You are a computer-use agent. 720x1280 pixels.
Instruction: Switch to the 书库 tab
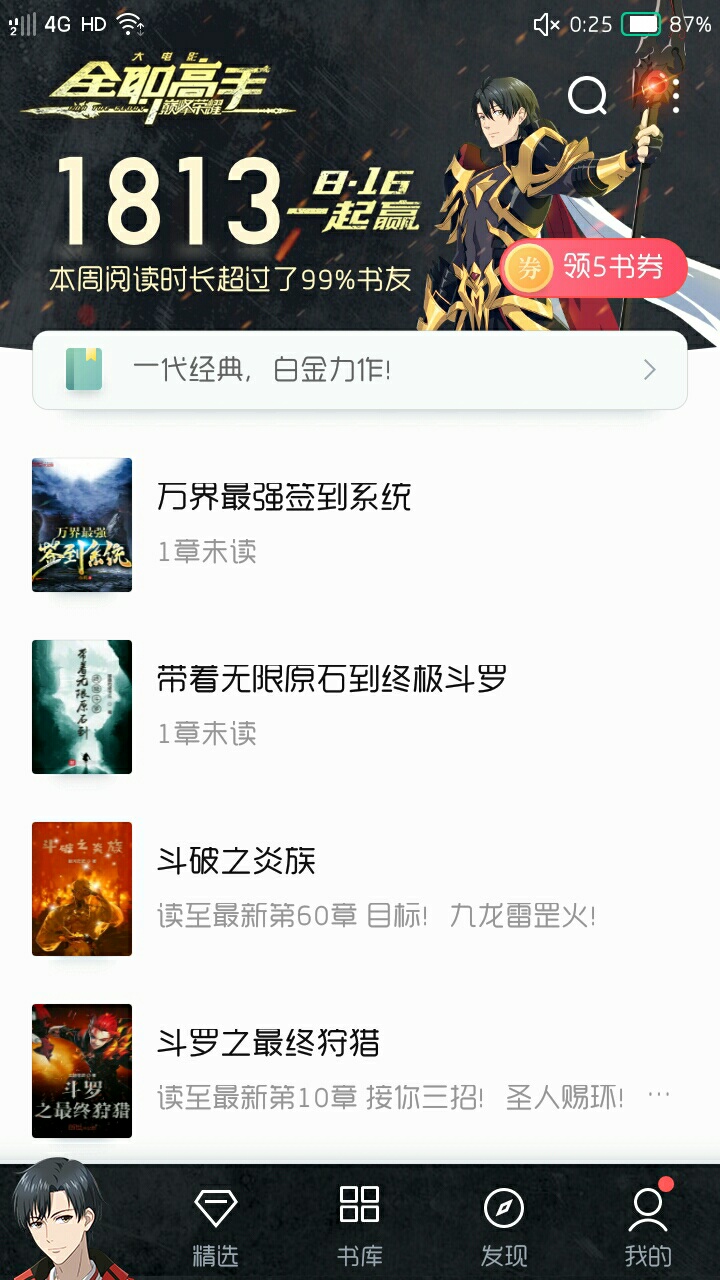[x=360, y=1226]
